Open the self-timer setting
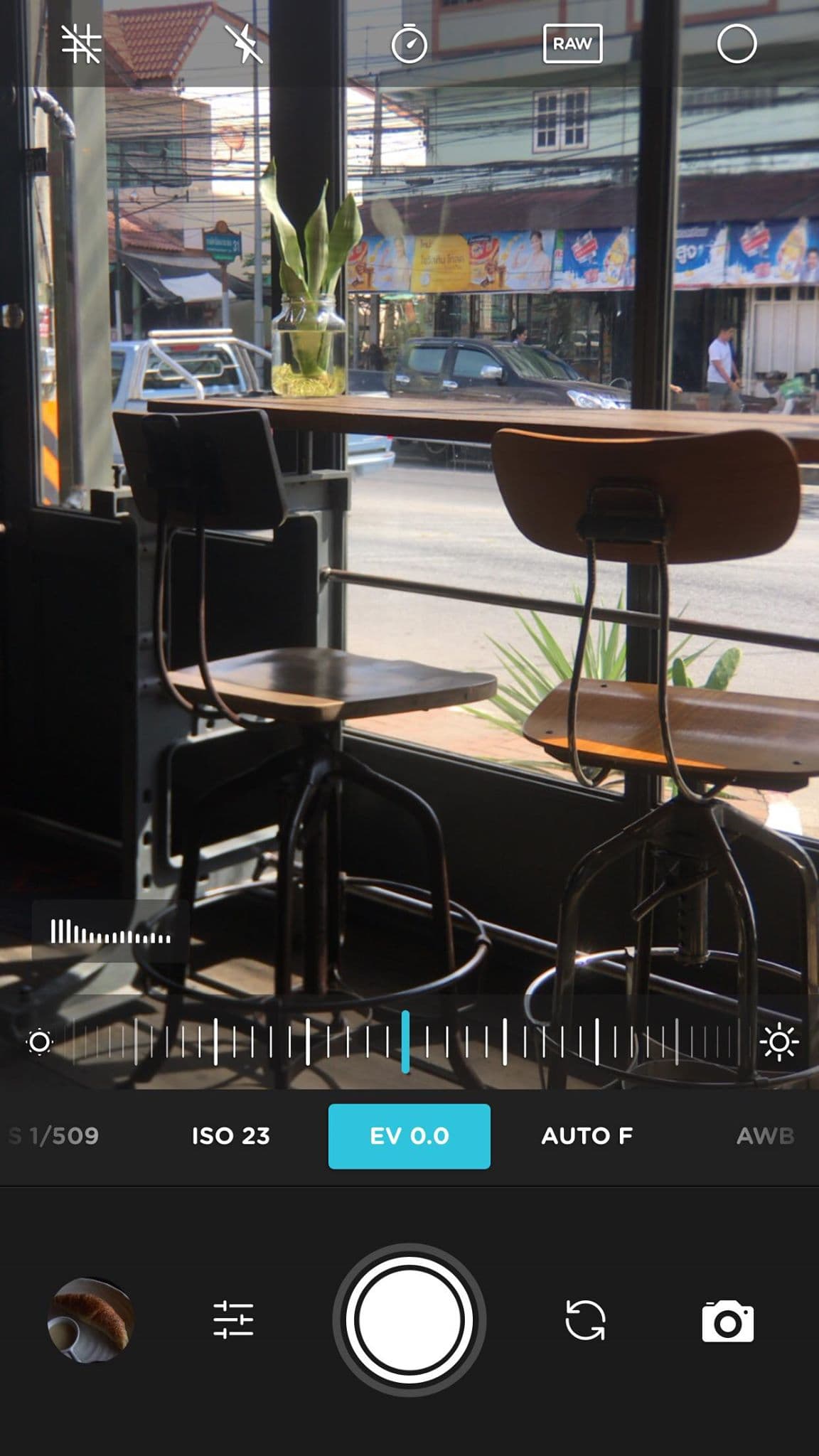Viewport: 819px width, 1456px height. [409, 44]
